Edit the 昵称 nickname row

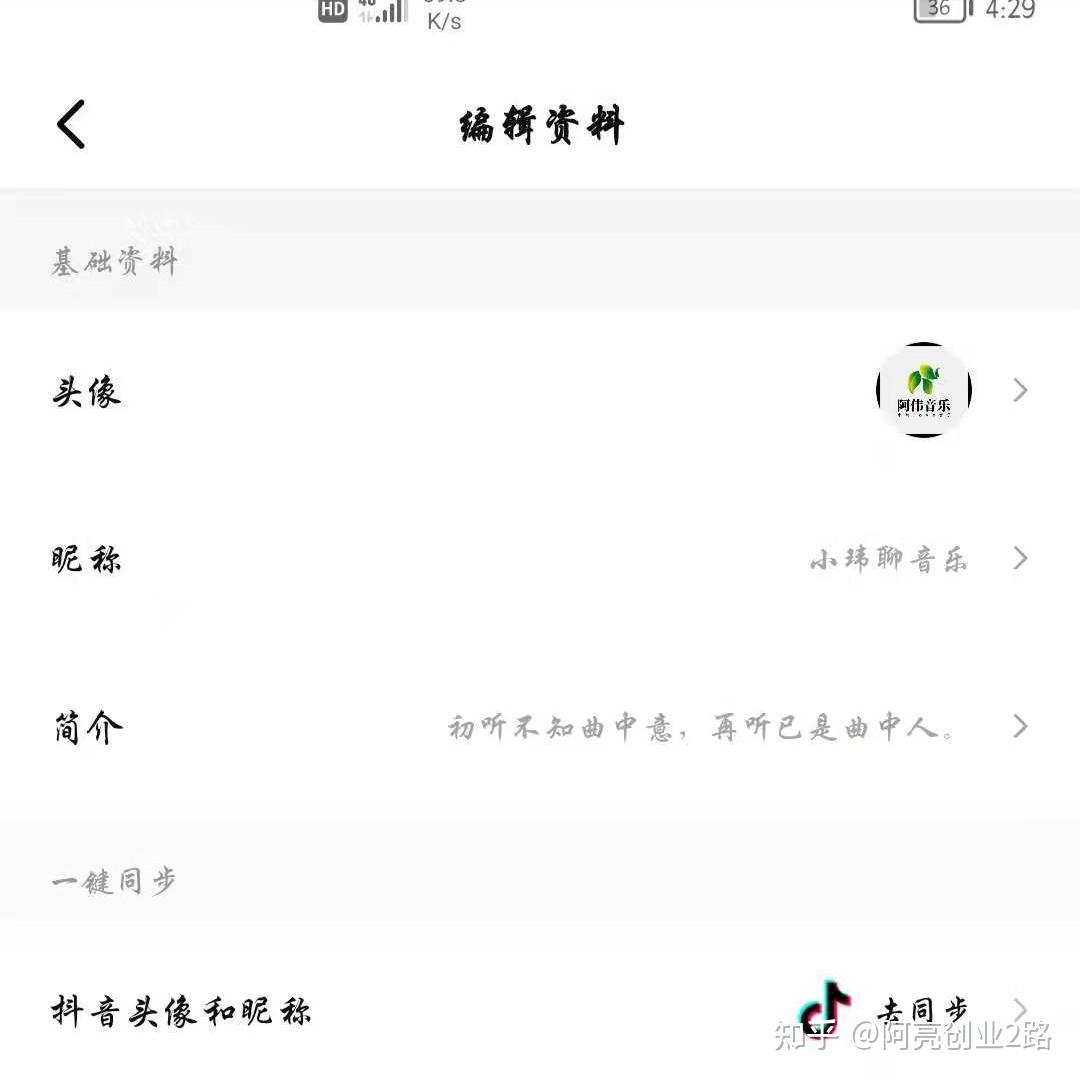[x=540, y=559]
